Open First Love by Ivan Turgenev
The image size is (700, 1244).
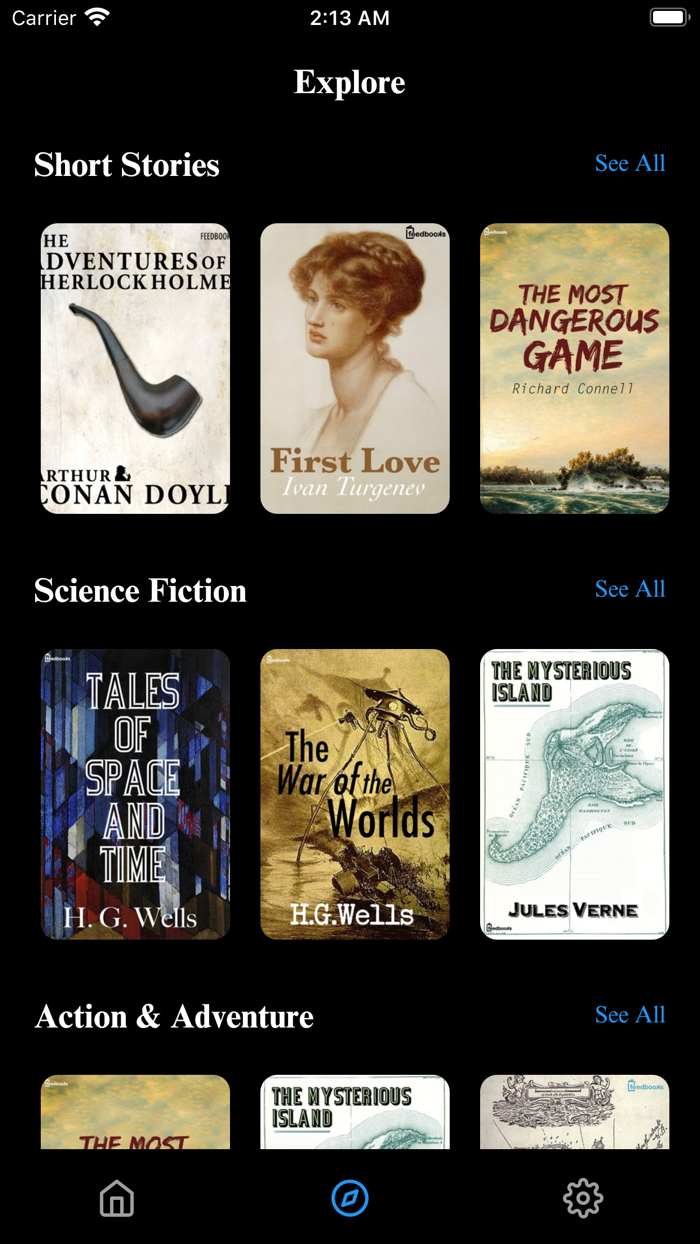point(355,368)
